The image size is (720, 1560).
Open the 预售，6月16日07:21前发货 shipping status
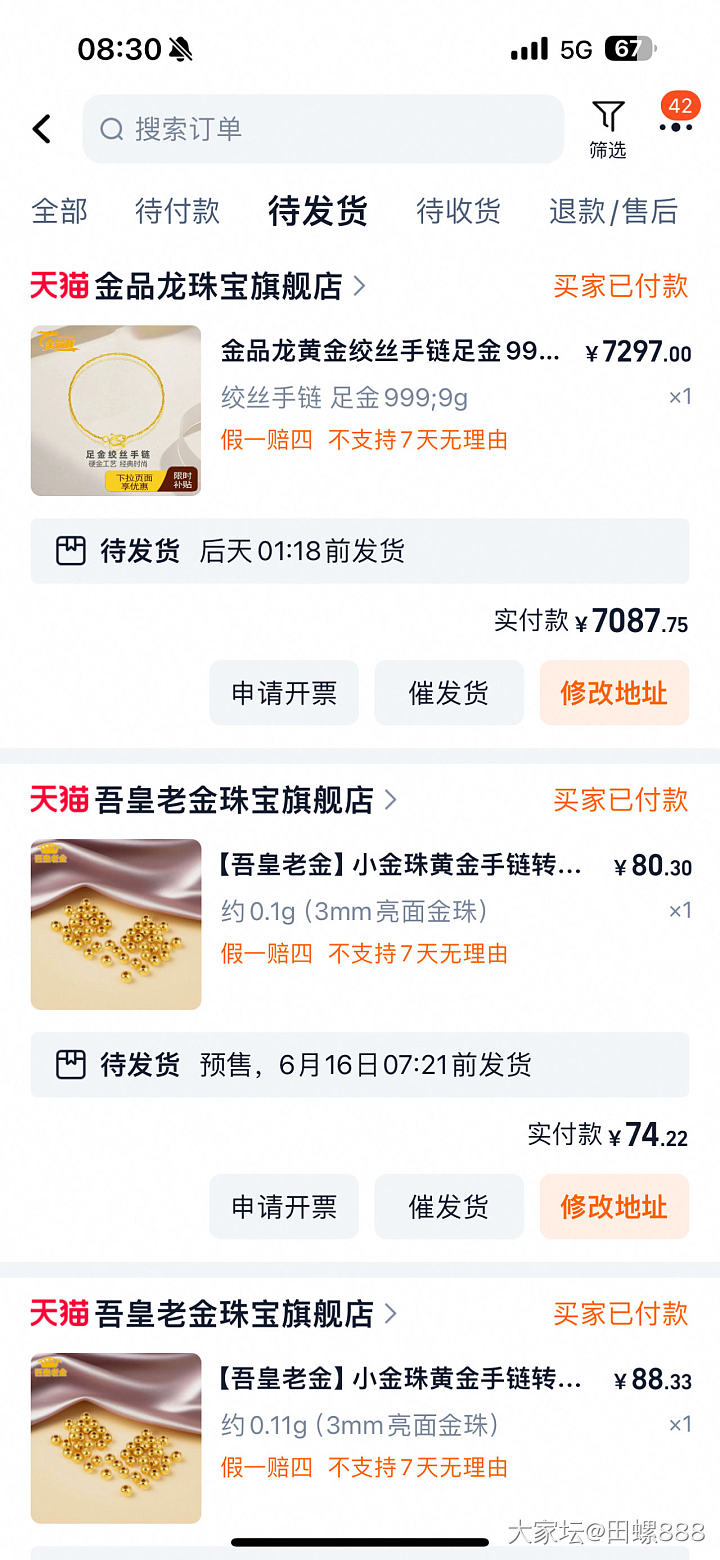point(360,1065)
